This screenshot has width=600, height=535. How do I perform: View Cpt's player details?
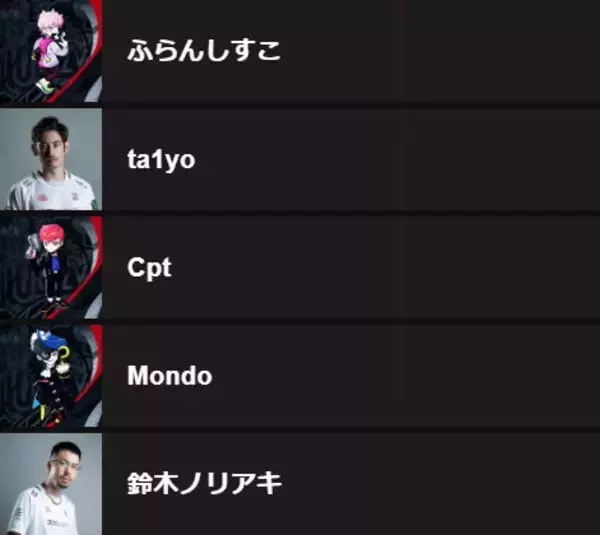click(150, 268)
